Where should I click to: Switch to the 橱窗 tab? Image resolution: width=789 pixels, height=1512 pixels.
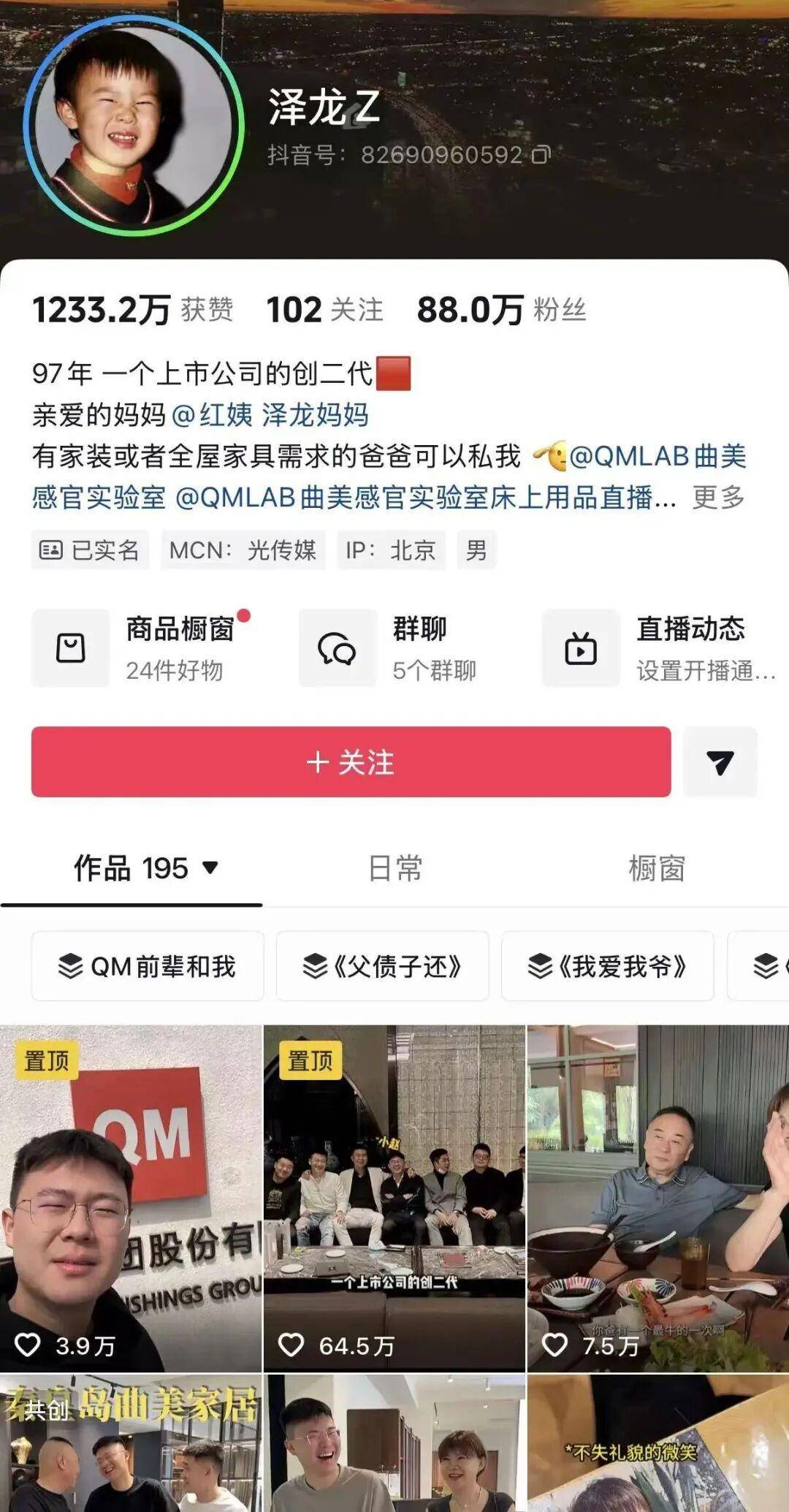(x=657, y=868)
